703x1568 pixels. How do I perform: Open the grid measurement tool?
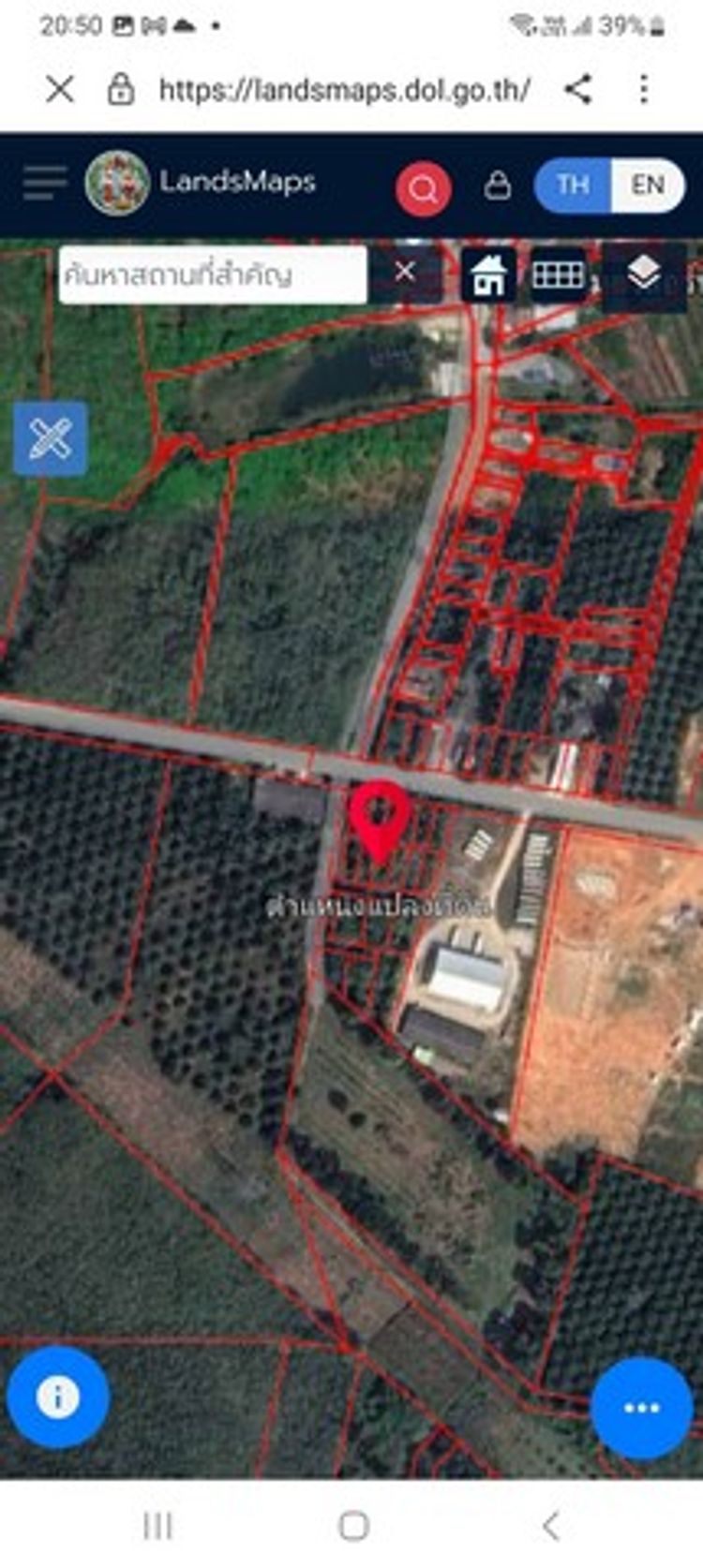559,274
